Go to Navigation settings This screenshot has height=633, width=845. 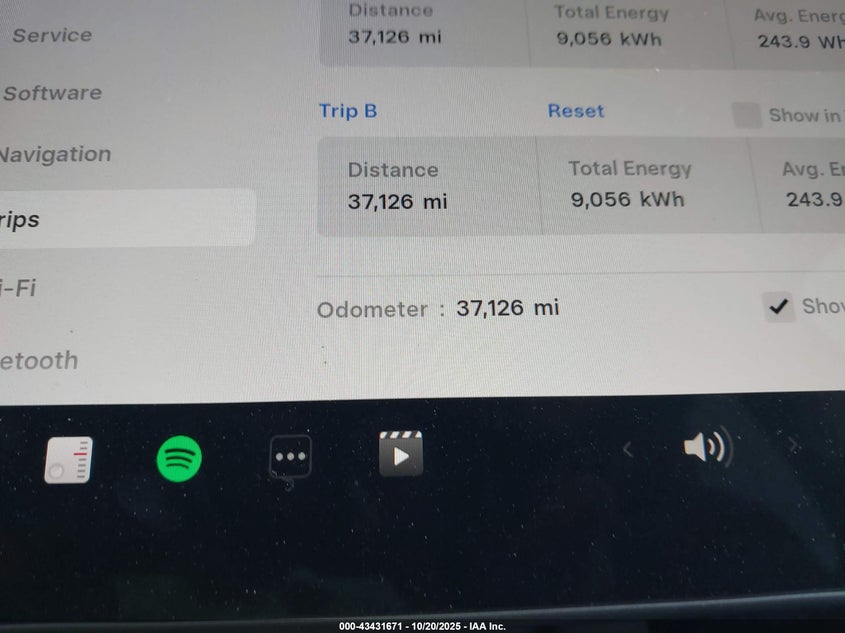55,155
